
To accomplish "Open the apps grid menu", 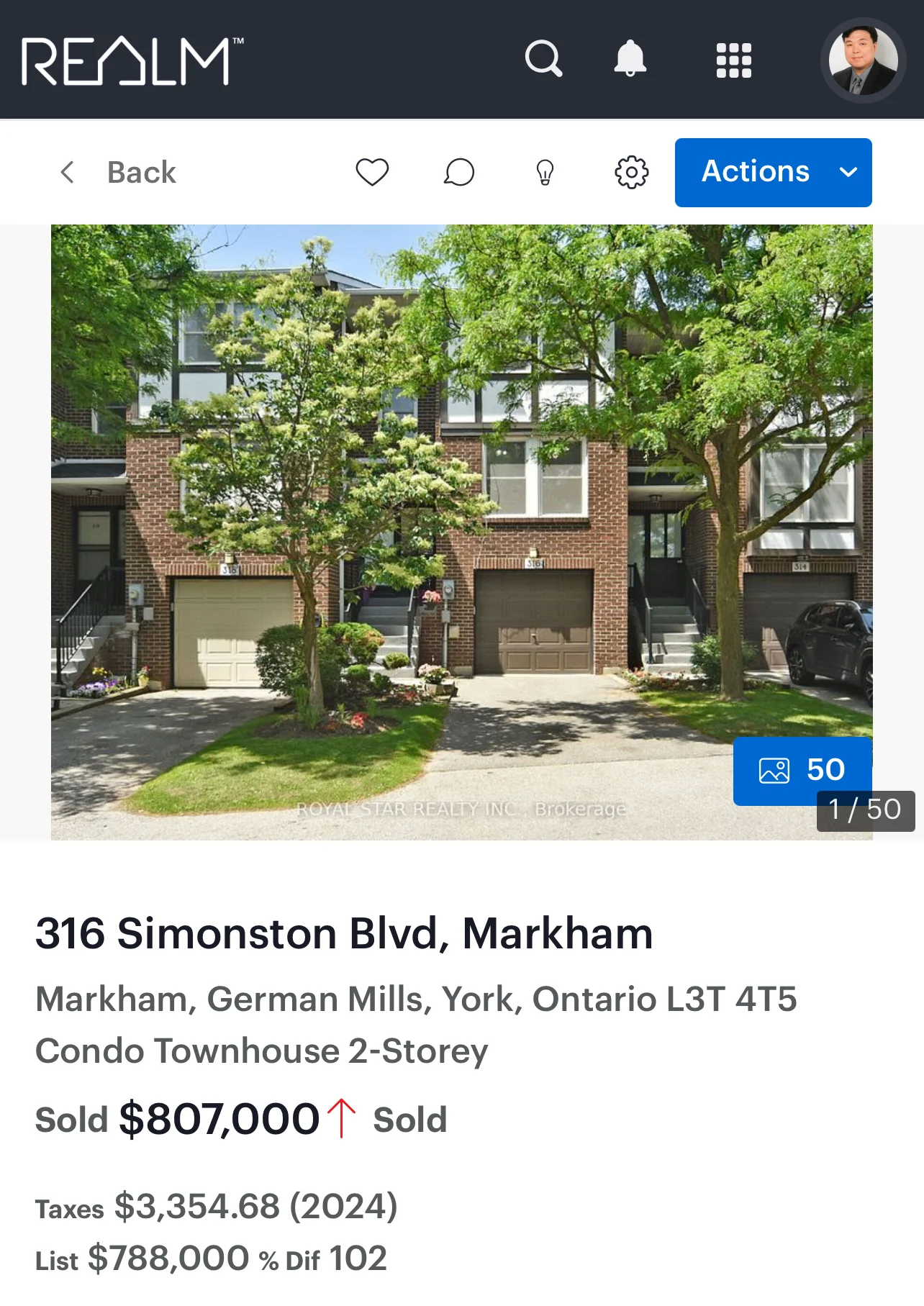I will tap(733, 60).
